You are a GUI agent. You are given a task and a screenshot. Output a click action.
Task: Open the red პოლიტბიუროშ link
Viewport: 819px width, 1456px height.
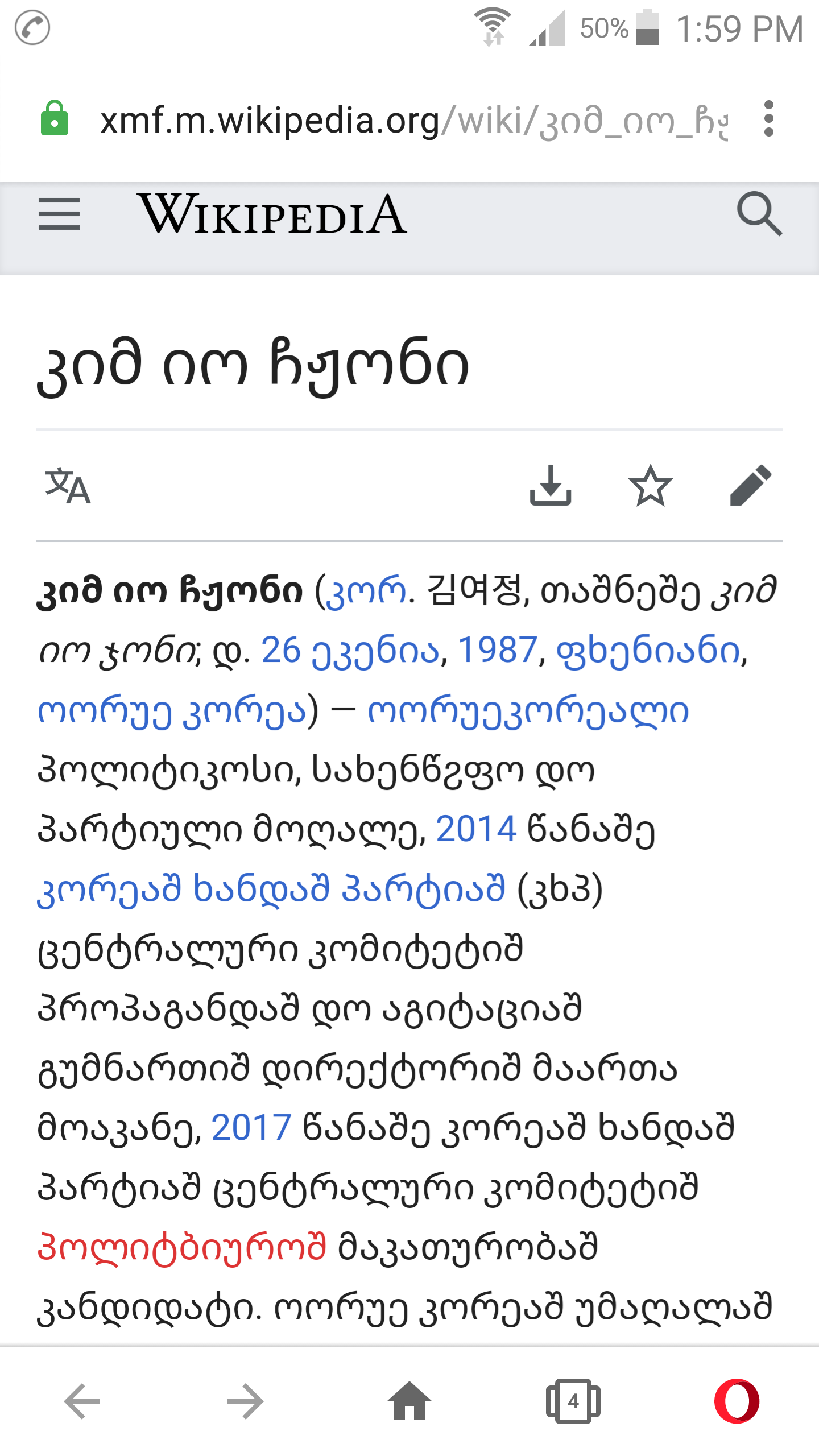click(182, 1247)
